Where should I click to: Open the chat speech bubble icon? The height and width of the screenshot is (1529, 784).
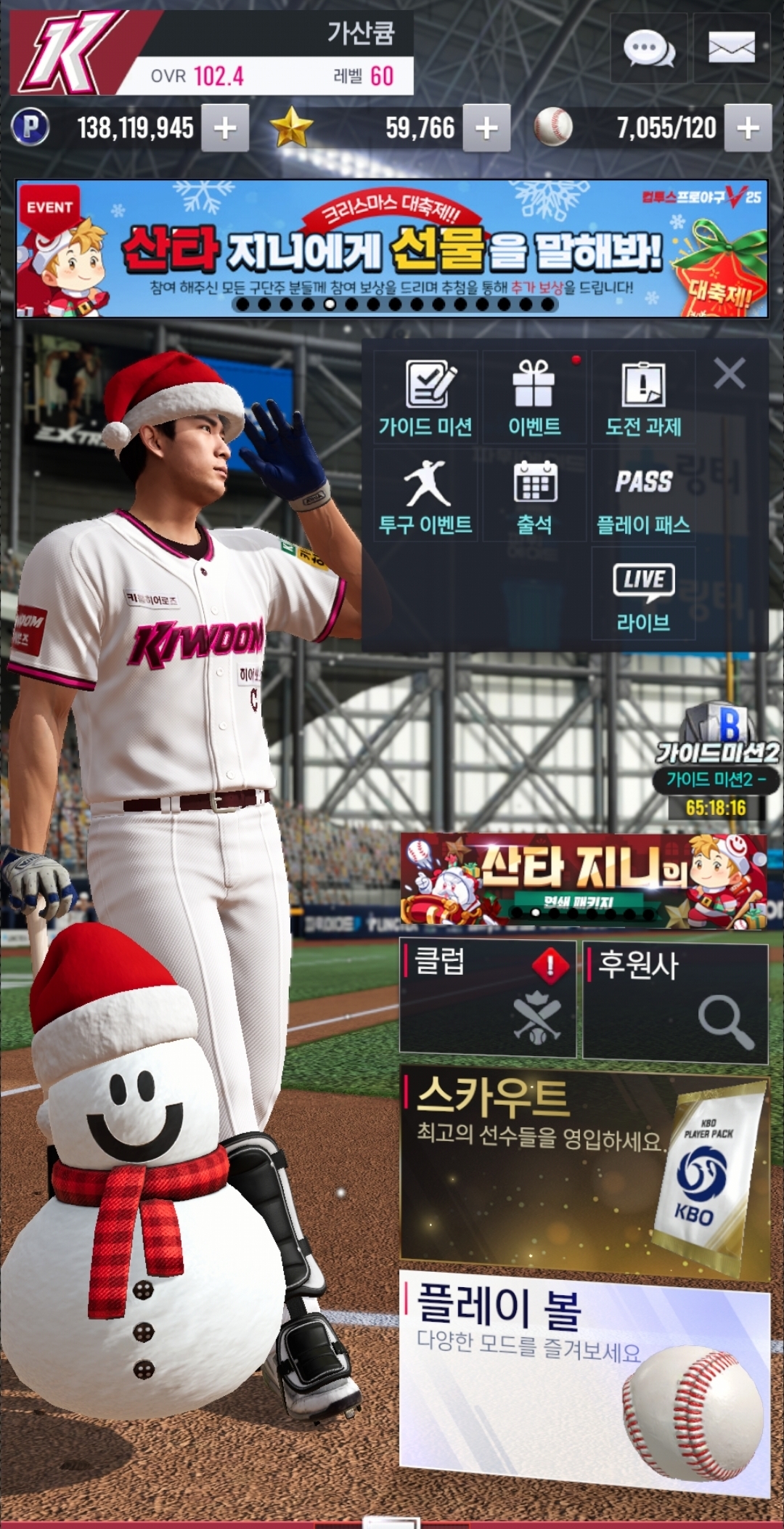click(x=648, y=48)
